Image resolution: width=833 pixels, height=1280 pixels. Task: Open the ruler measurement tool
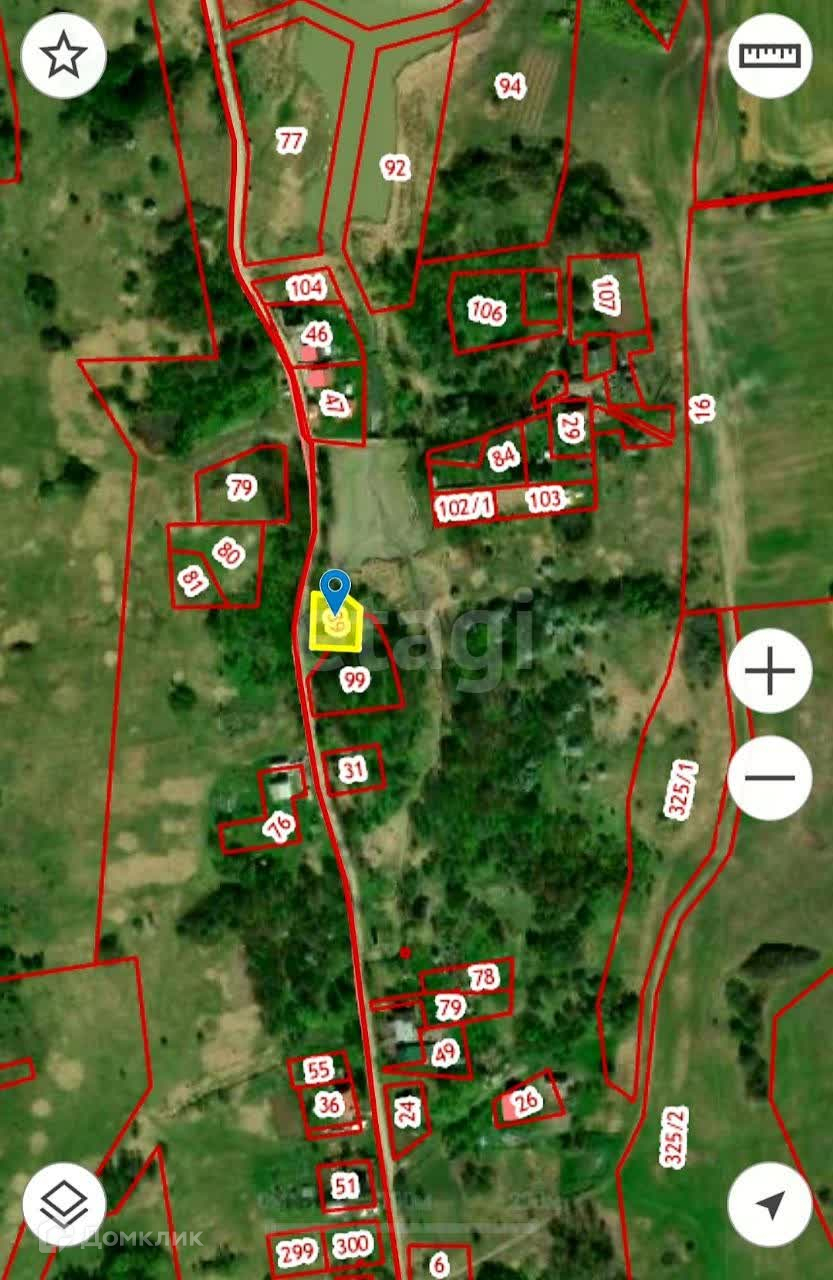(770, 56)
